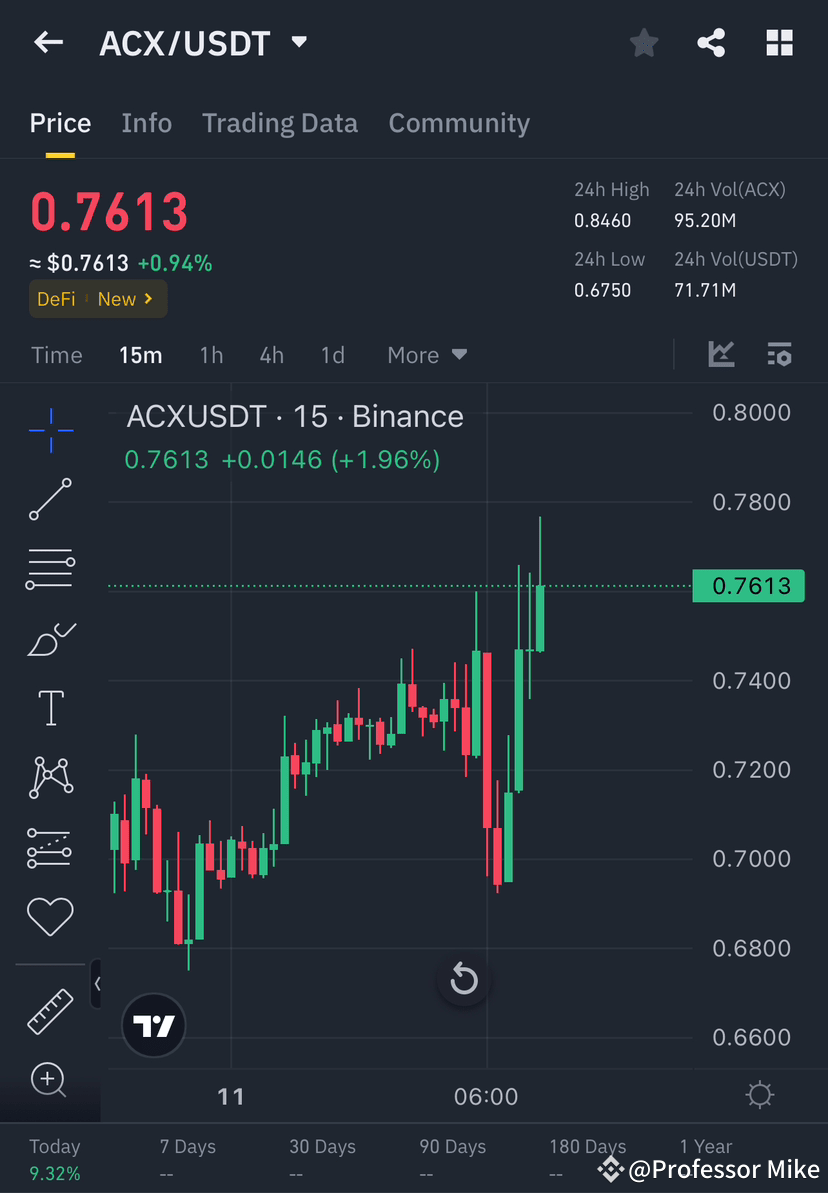The width and height of the screenshot is (828, 1193).
Task: Select the trend line drawing tool
Action: 50,499
